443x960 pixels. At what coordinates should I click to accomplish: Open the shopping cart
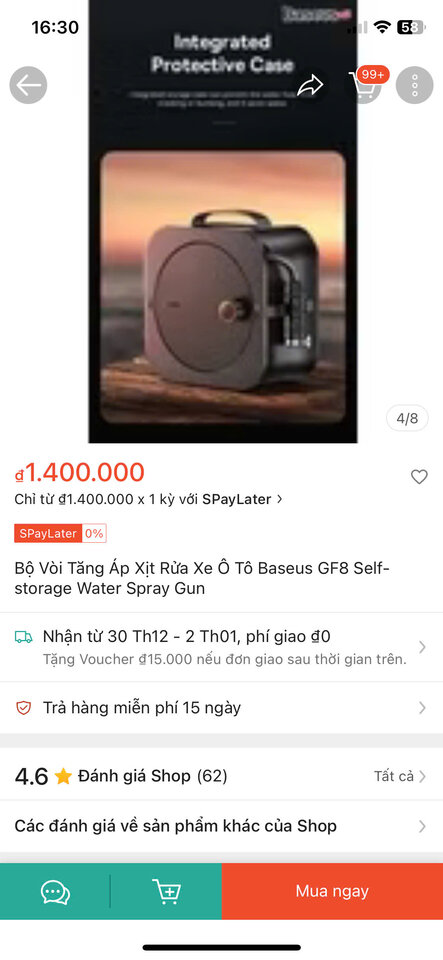pyautogui.click(x=365, y=85)
